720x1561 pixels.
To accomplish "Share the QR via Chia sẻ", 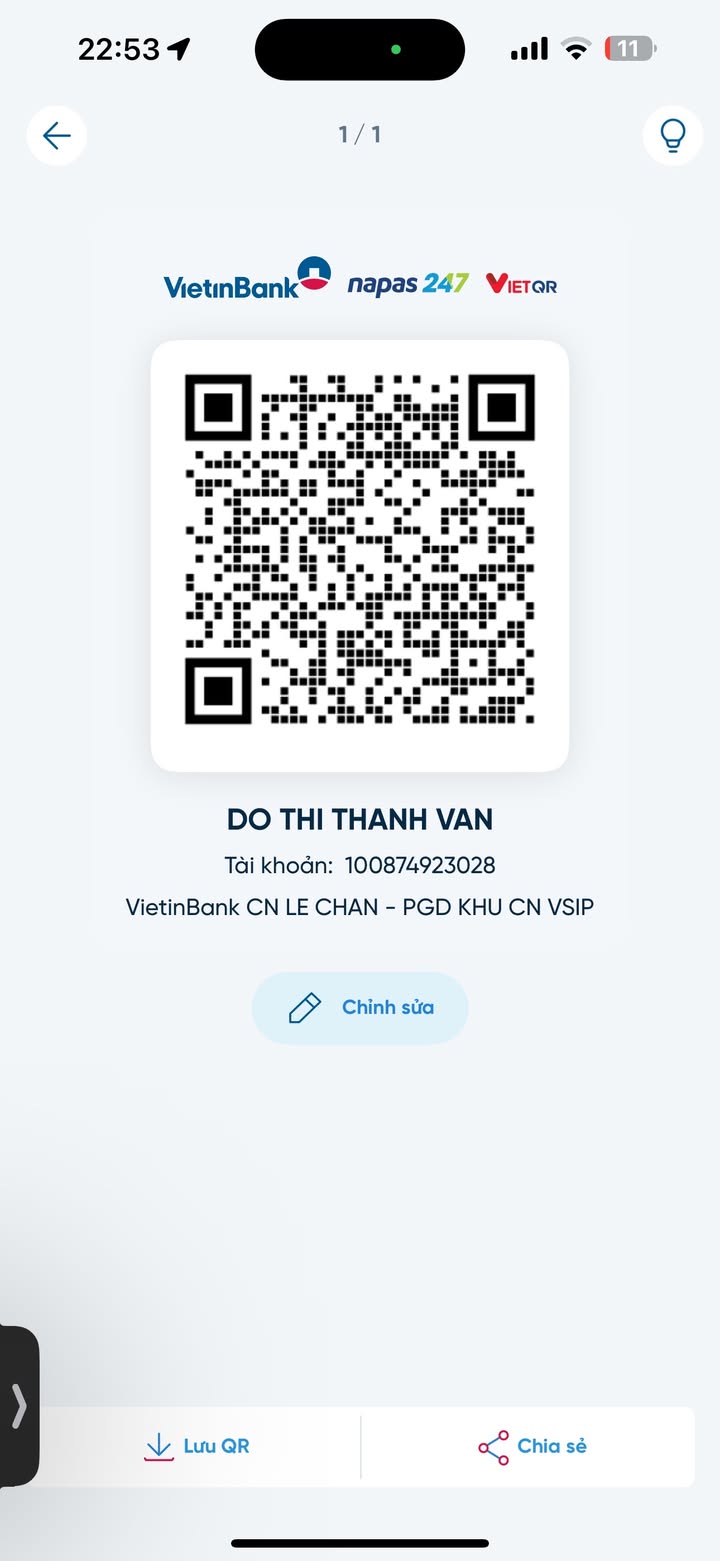I will [532, 1446].
